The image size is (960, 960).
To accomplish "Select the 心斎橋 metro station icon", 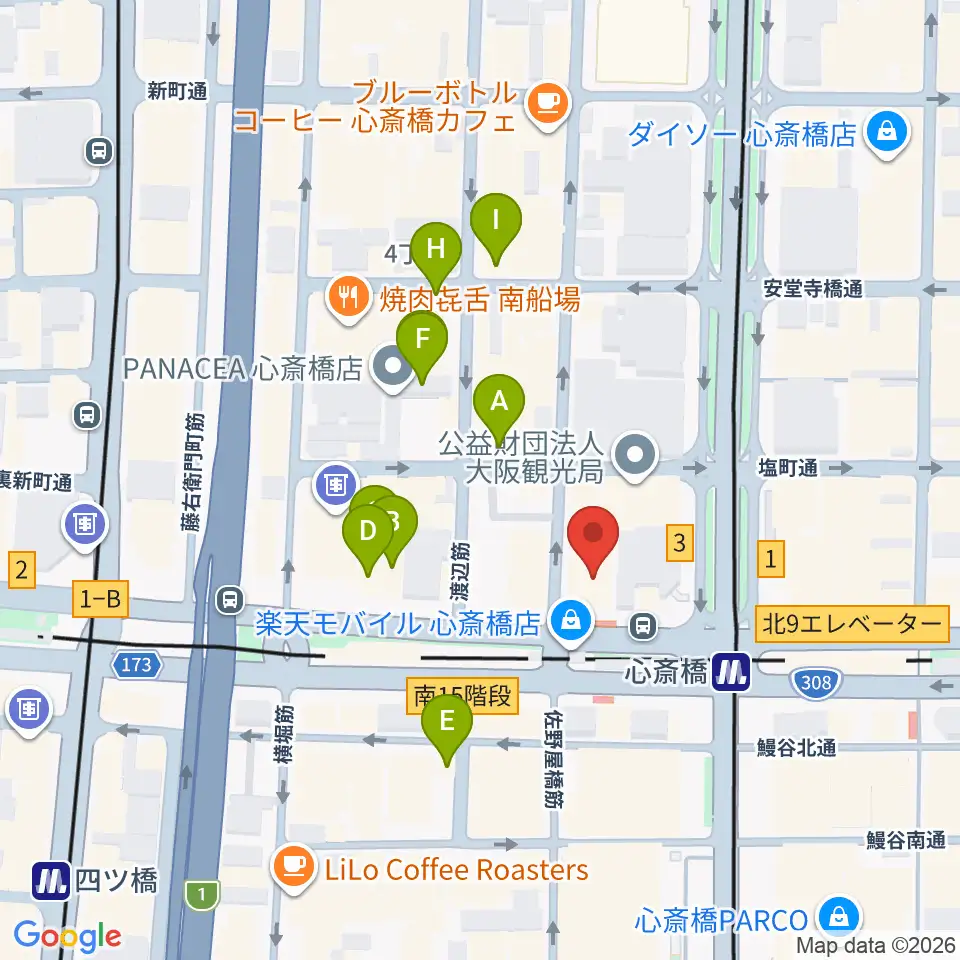I will [x=732, y=672].
